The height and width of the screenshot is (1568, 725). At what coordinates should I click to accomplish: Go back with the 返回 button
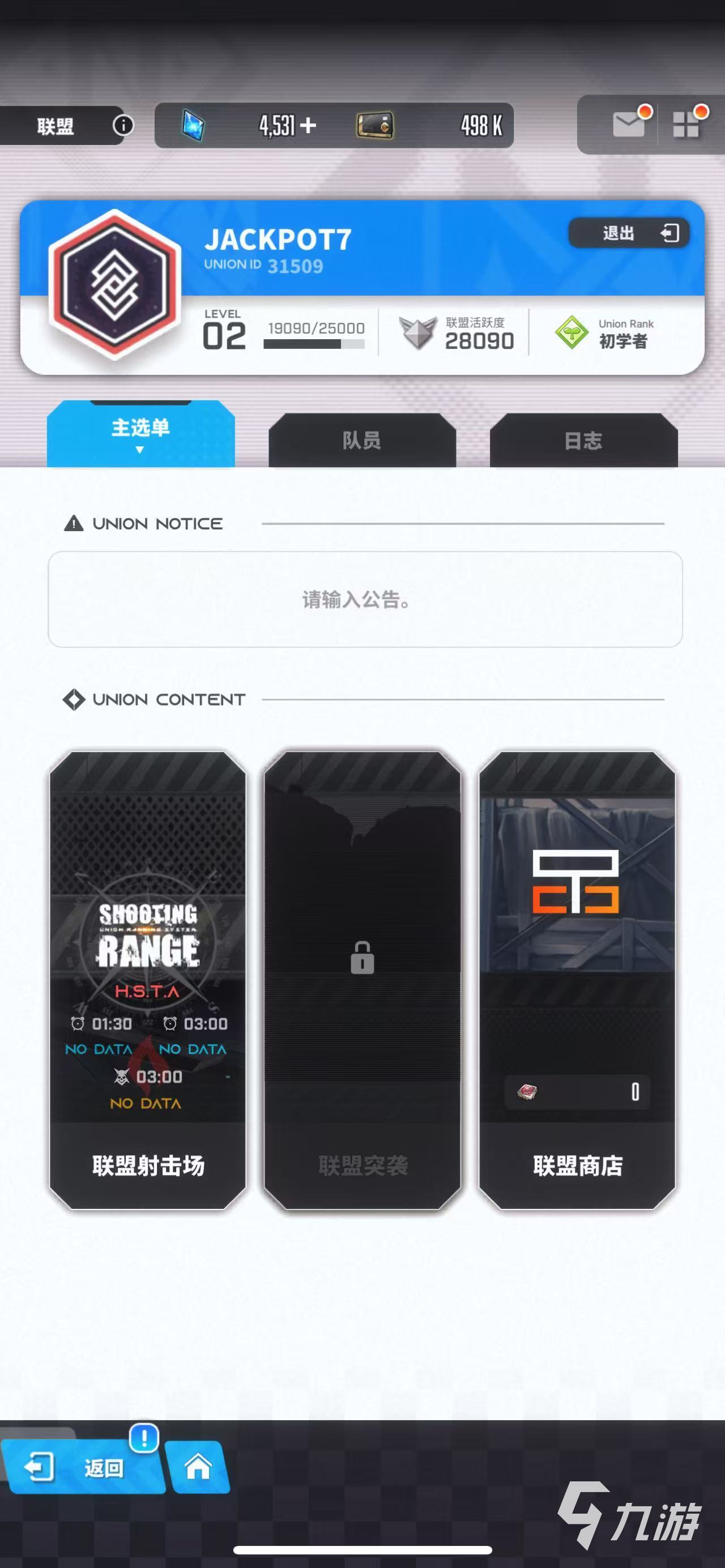point(82,1468)
